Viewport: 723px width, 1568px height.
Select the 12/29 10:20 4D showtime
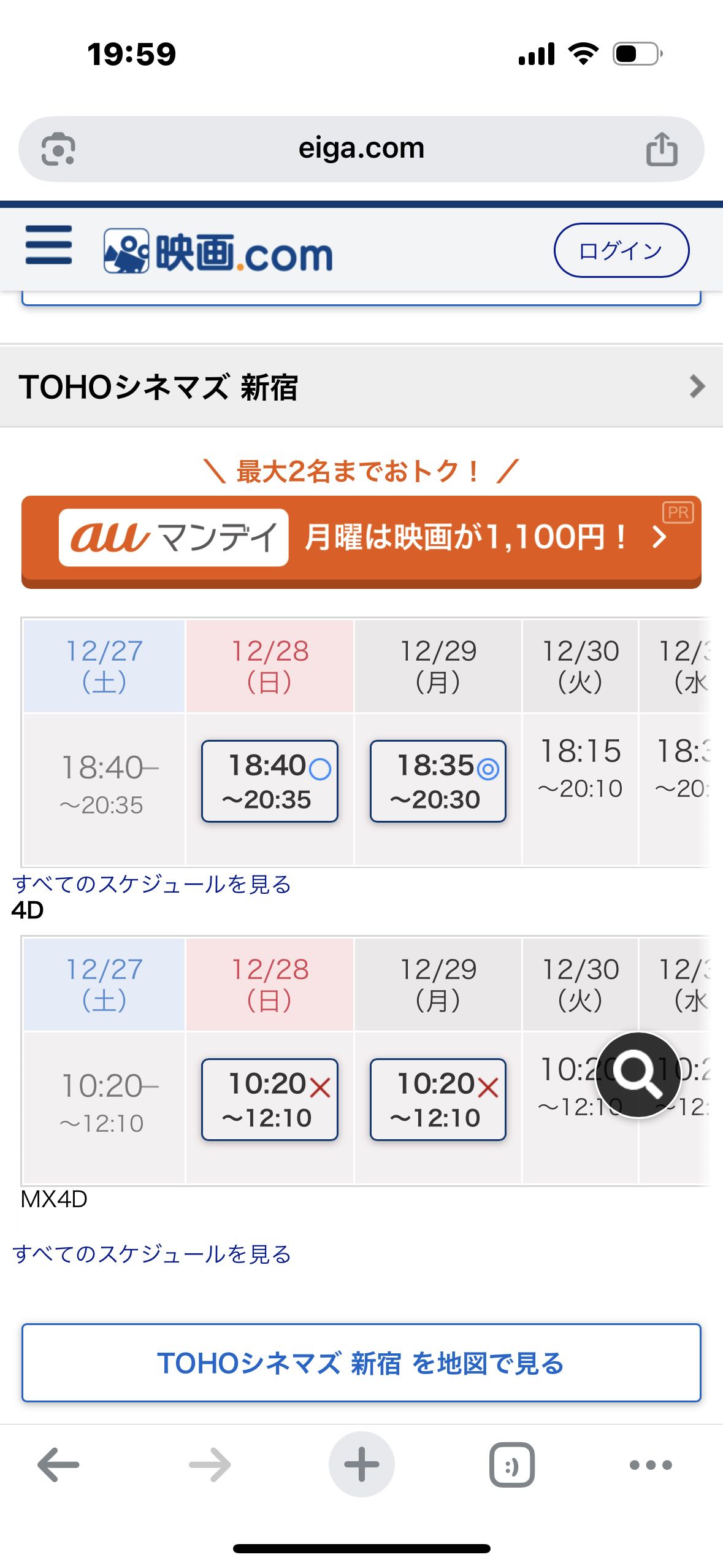pos(437,1099)
